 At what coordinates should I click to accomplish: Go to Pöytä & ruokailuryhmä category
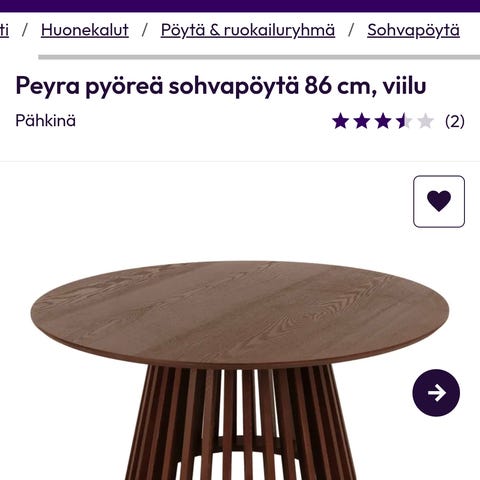[x=248, y=30]
